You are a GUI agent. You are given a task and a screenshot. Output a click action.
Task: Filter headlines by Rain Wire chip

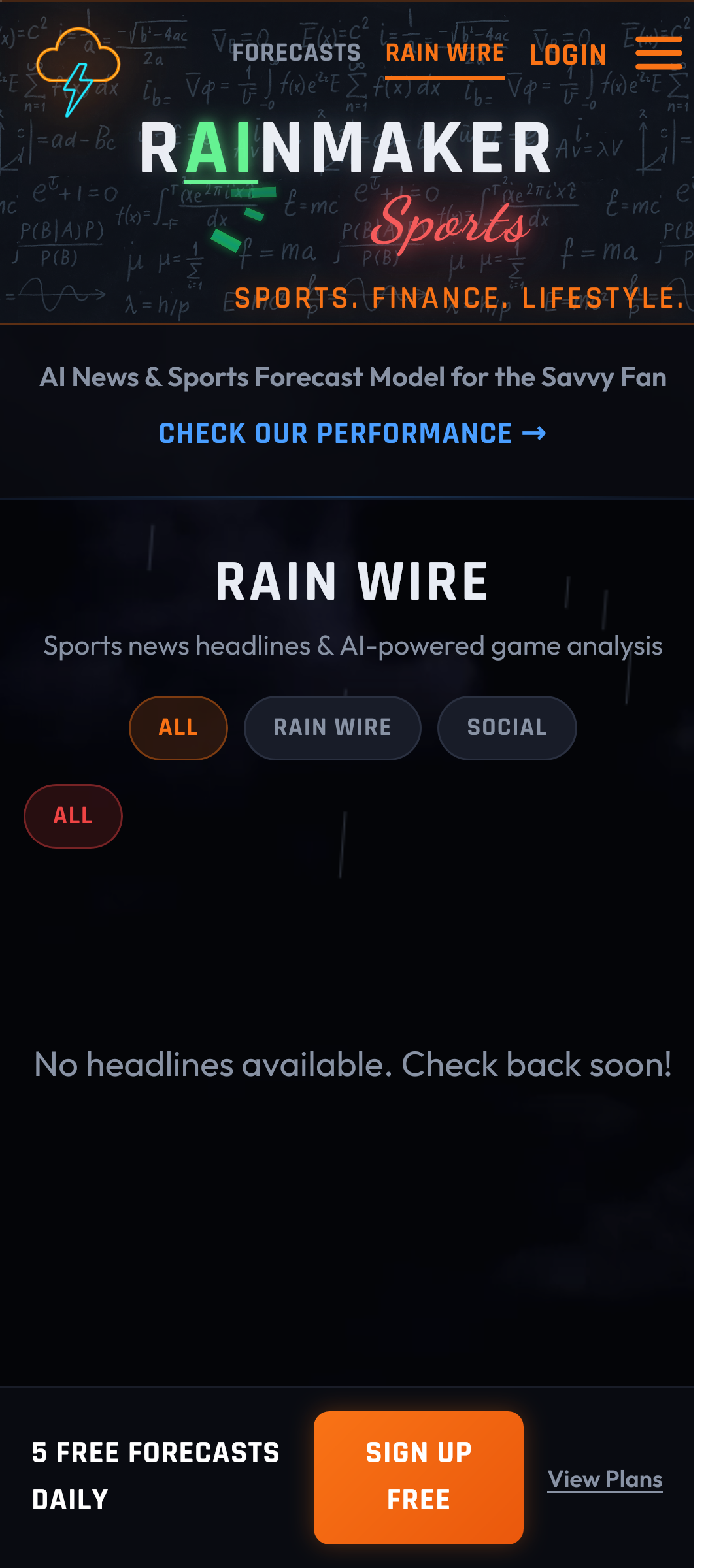coord(332,728)
